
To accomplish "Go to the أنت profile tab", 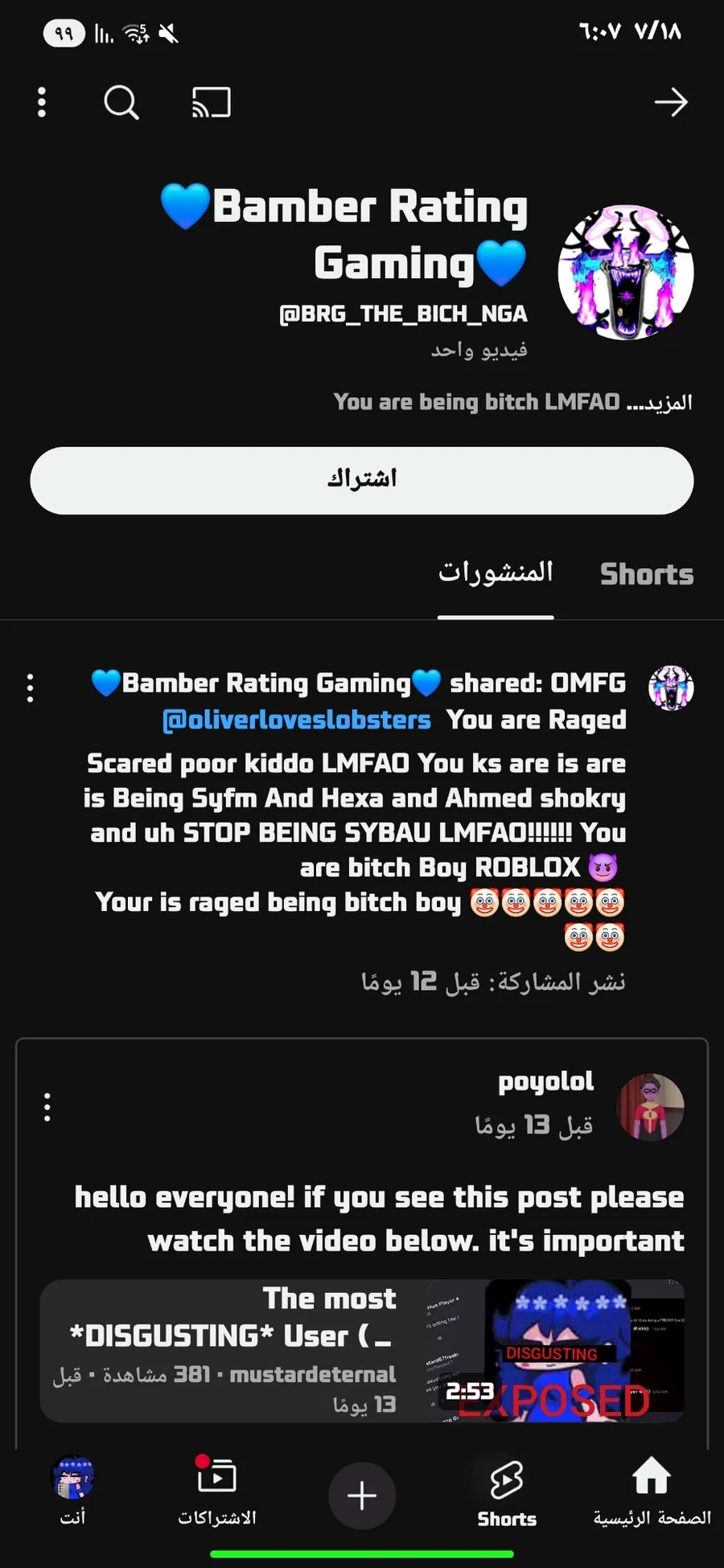I will pyautogui.click(x=73, y=1492).
